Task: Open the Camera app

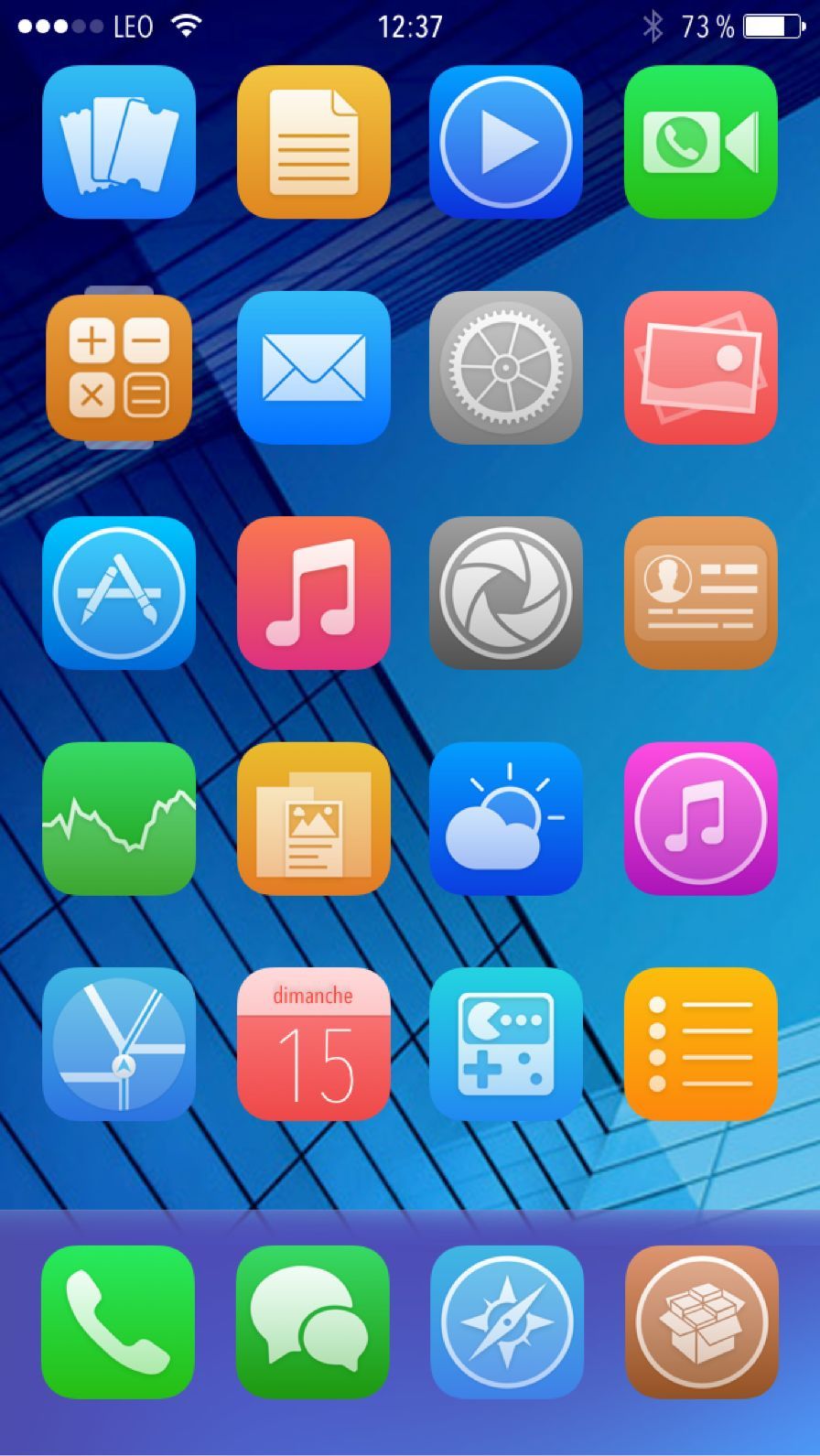Action: tap(506, 593)
